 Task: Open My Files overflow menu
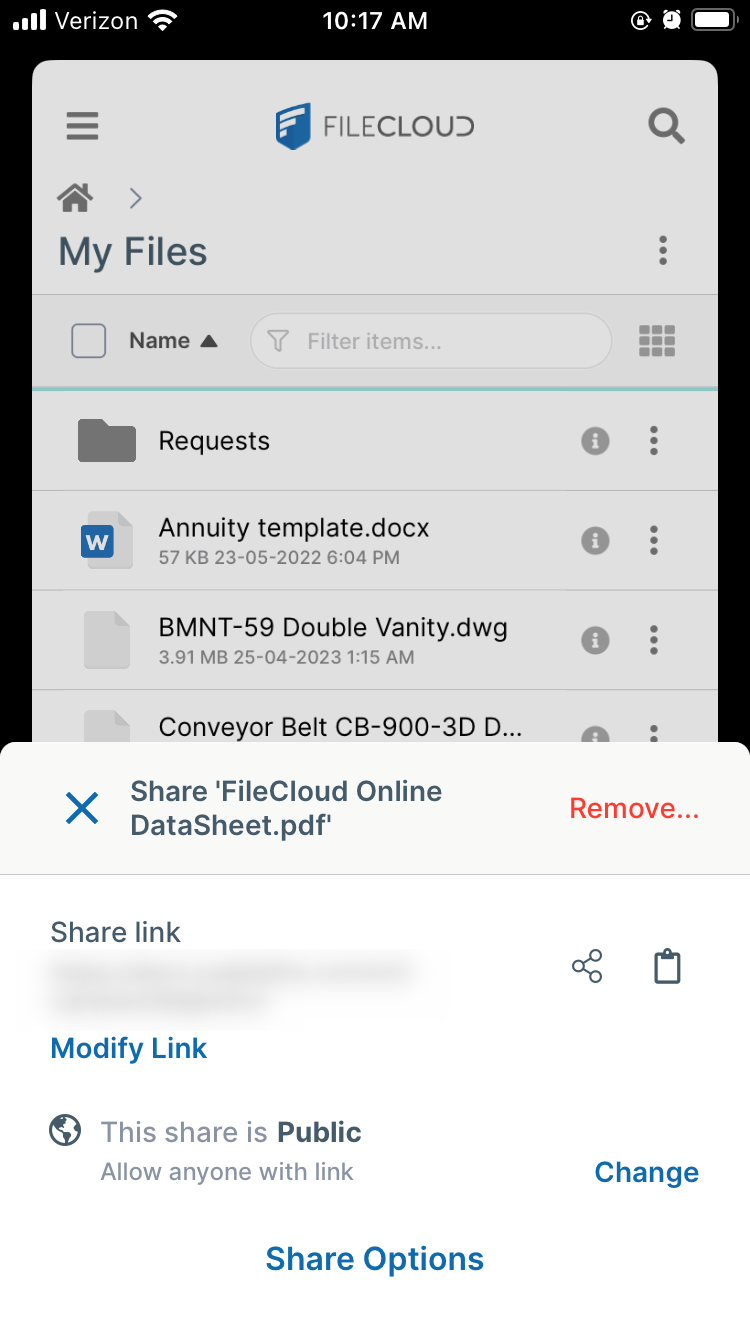click(662, 250)
